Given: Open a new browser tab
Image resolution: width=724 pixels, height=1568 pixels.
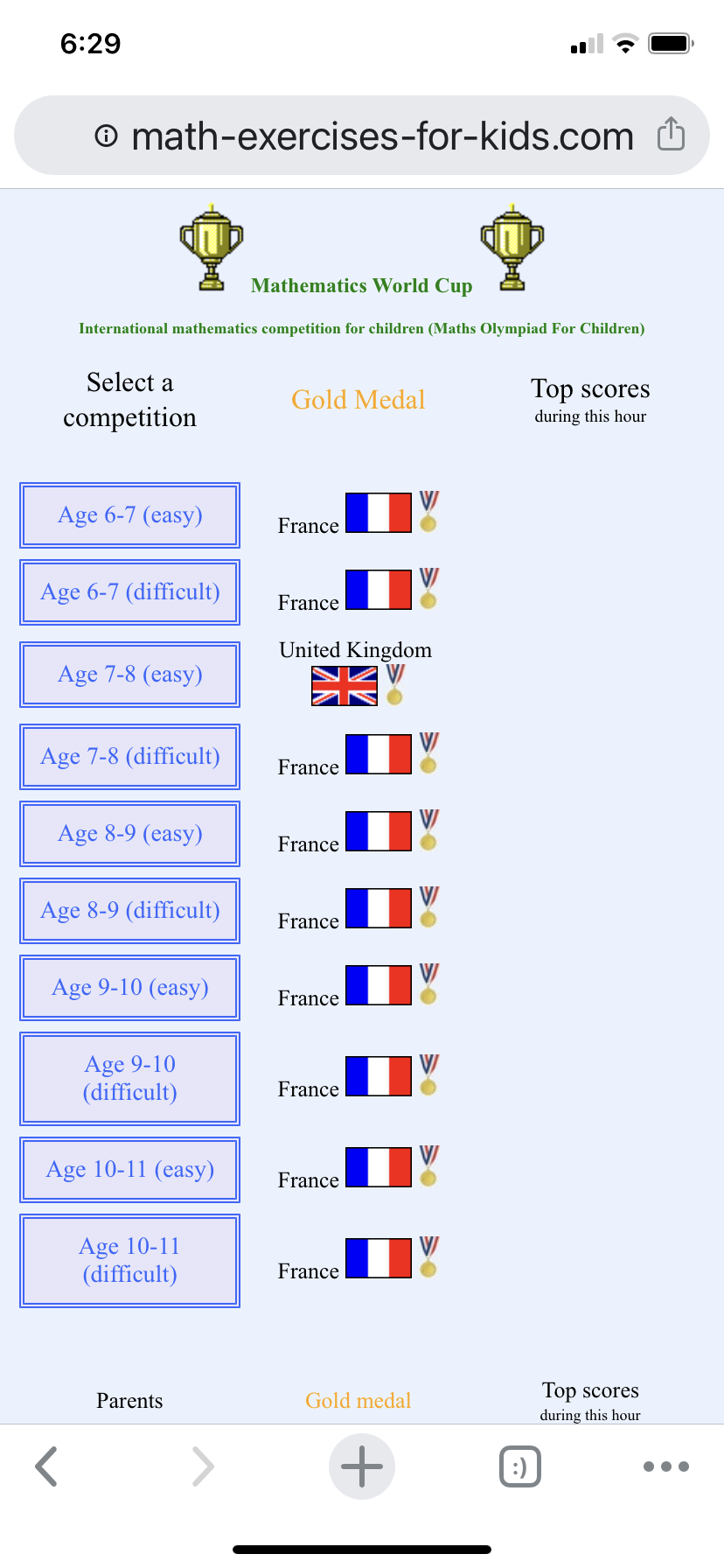Looking at the screenshot, I should 361,1466.
